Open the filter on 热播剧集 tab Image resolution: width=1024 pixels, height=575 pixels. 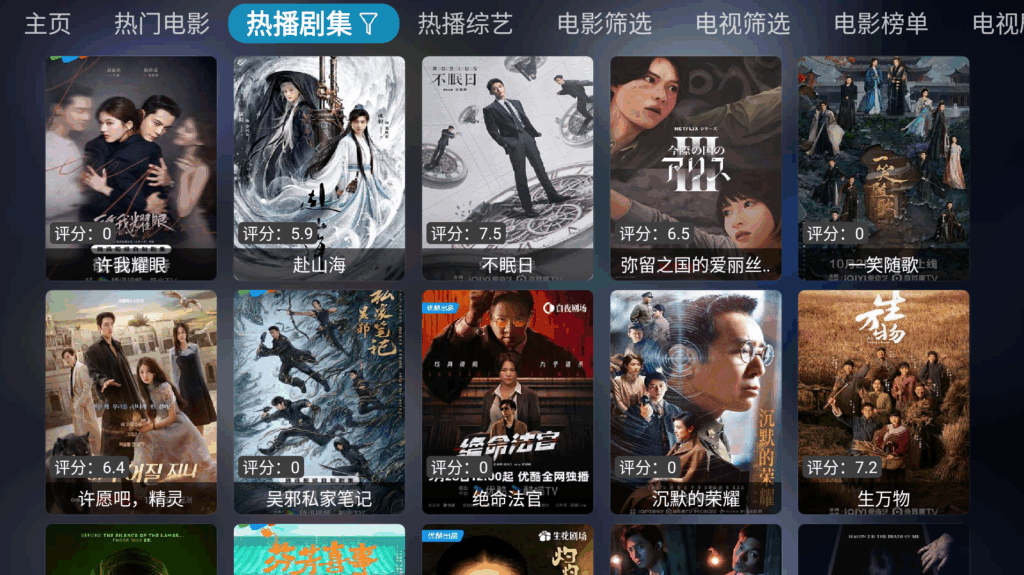coord(368,24)
